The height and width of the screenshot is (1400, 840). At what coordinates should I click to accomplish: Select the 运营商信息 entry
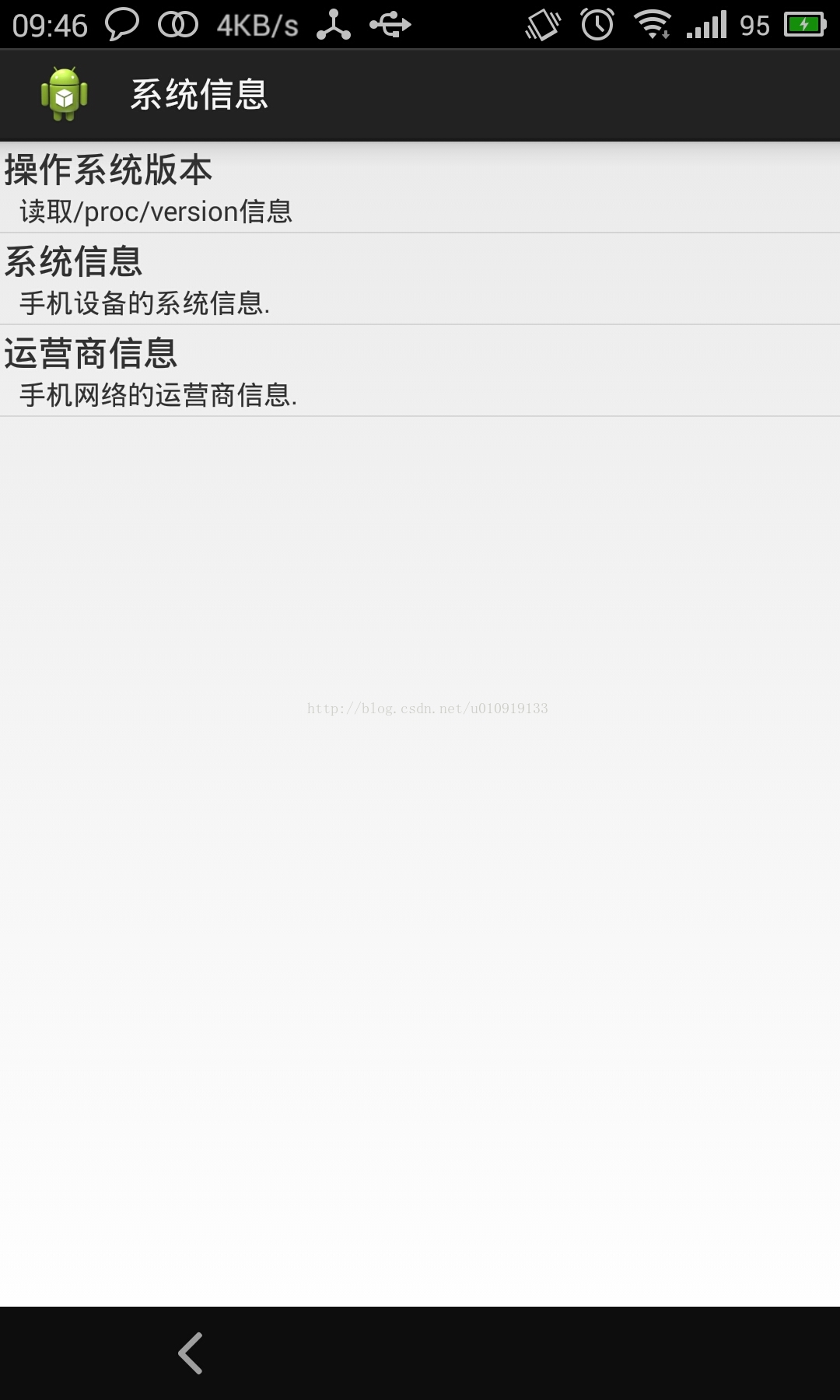420,371
